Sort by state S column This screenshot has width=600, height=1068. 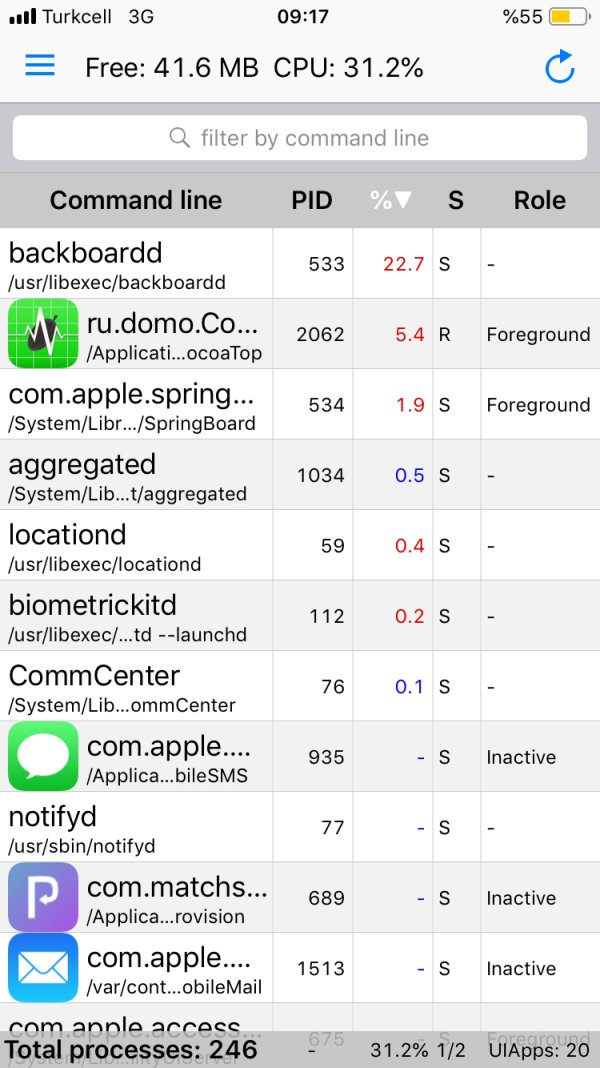(456, 200)
